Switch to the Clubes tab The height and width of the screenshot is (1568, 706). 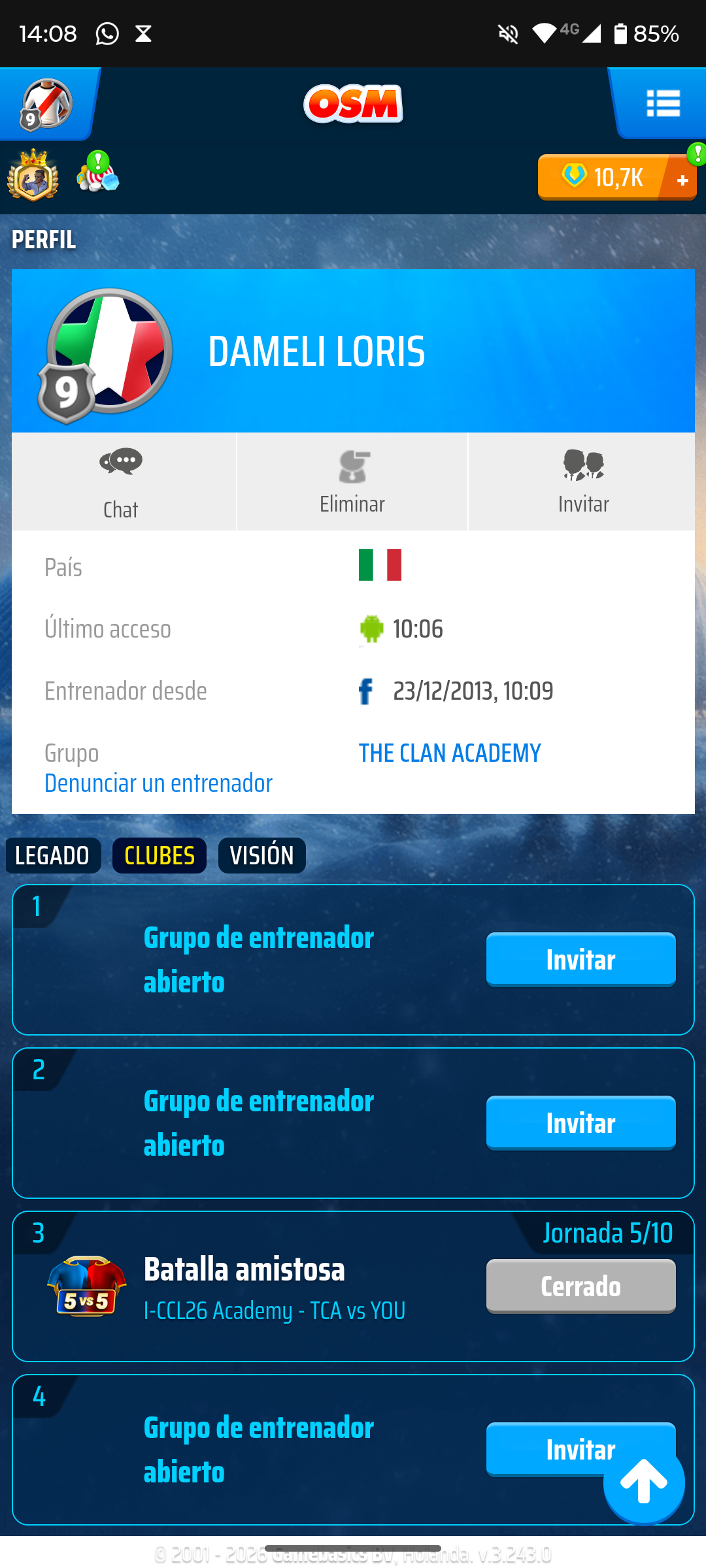click(x=160, y=855)
